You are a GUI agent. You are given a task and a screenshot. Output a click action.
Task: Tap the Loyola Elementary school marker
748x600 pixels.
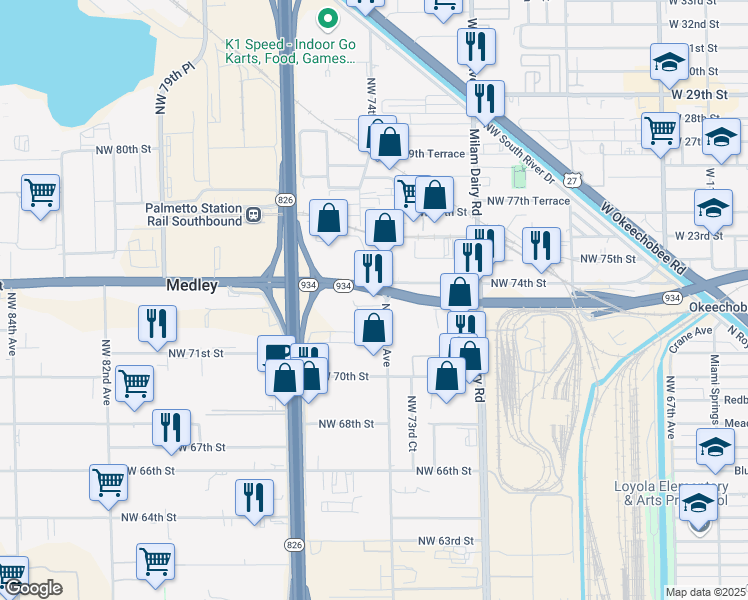[698, 507]
